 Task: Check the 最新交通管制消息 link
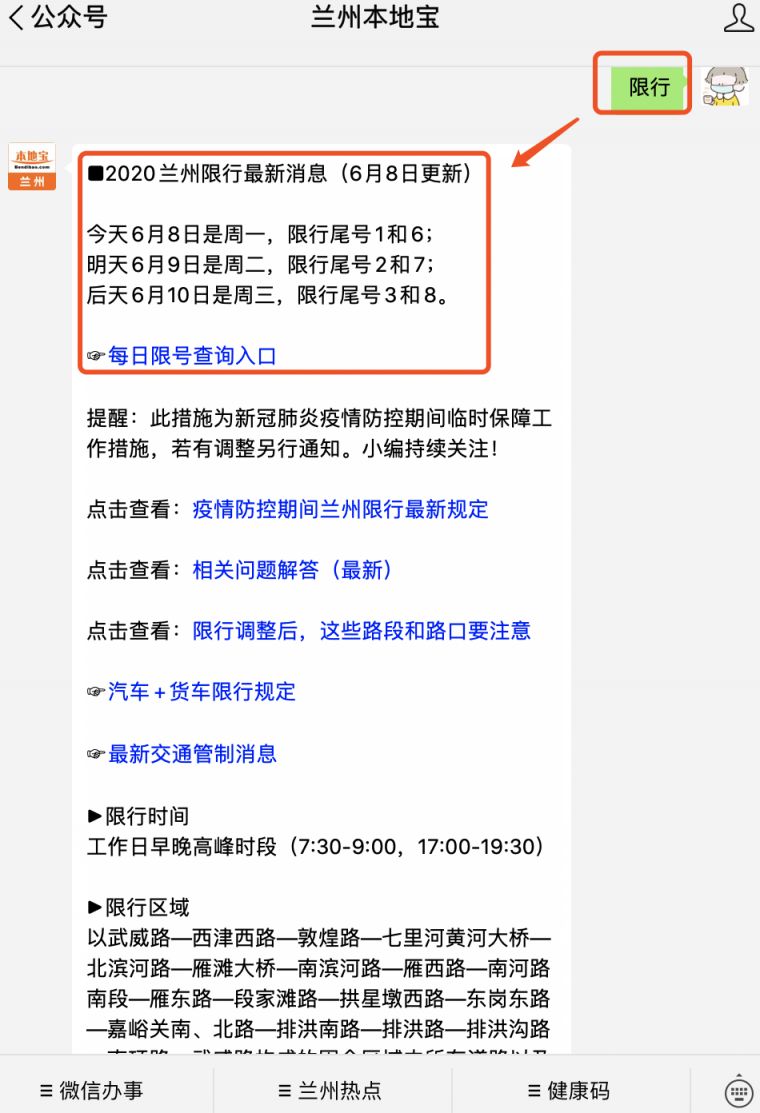tap(188, 754)
